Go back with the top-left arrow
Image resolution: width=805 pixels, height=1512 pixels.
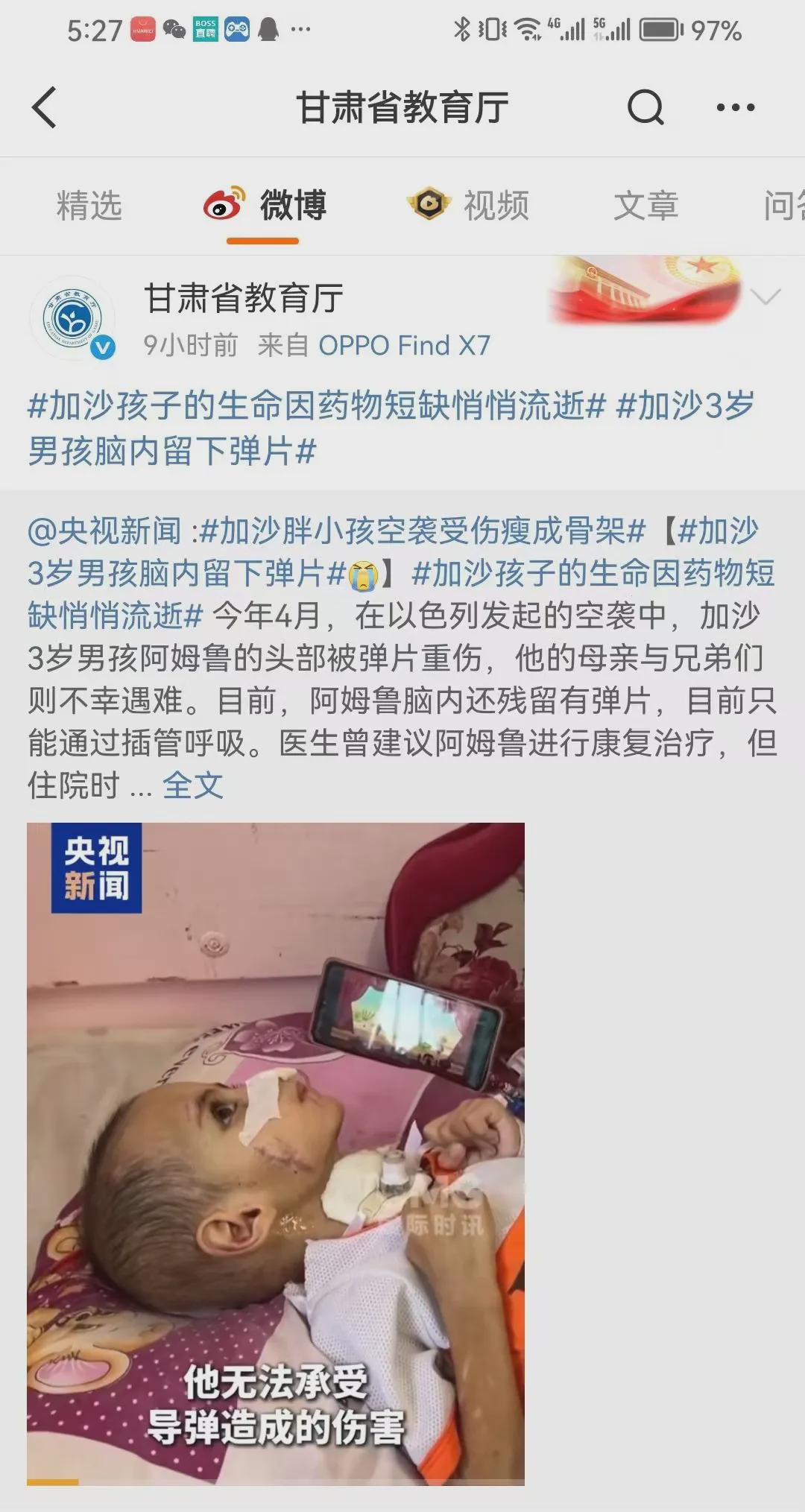(x=45, y=107)
